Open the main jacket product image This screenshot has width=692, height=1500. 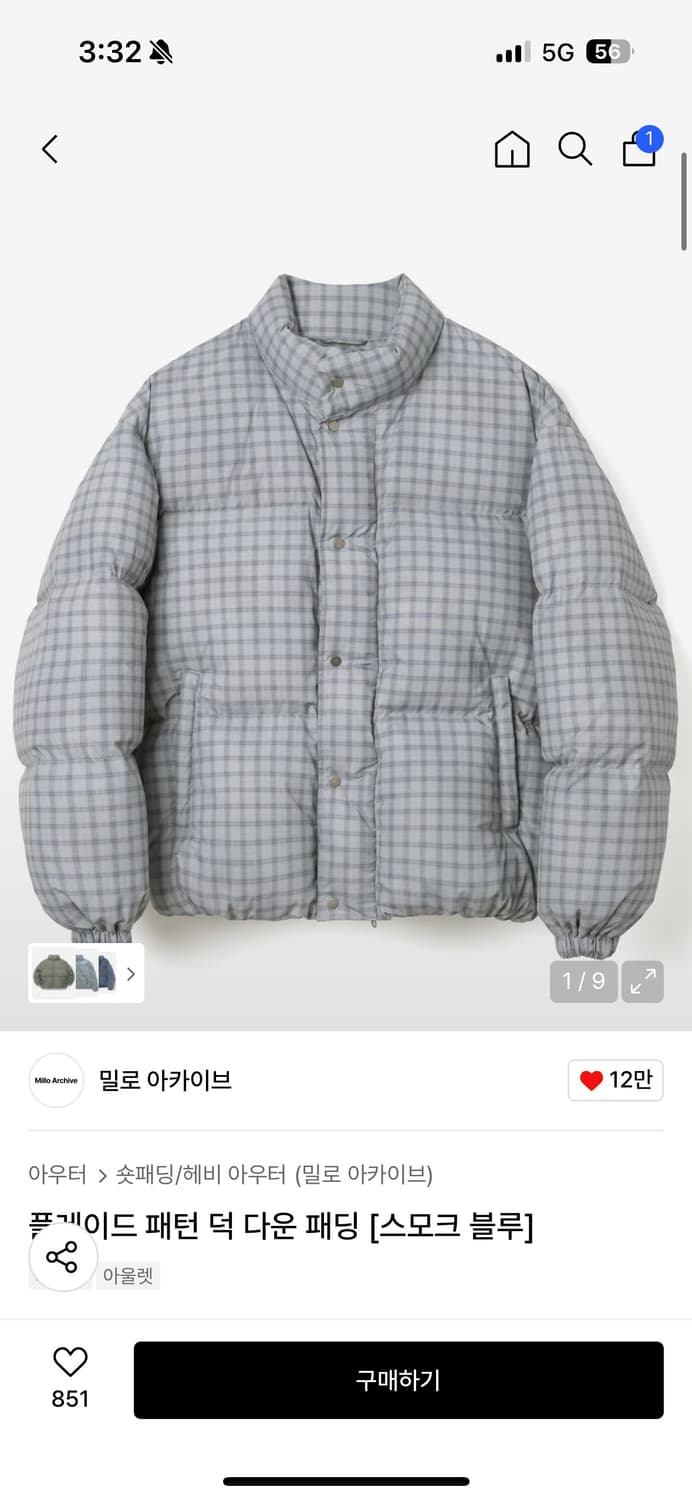pyautogui.click(x=346, y=600)
